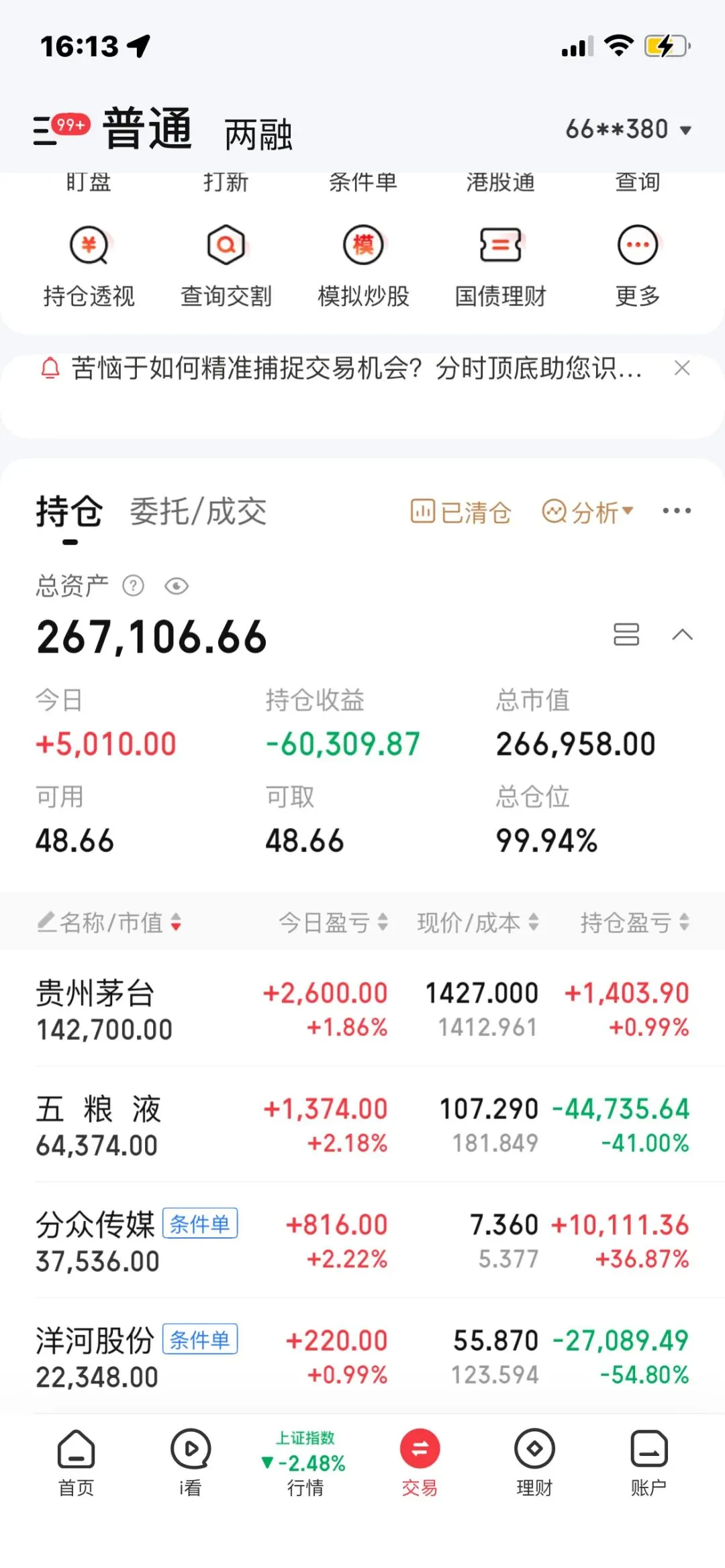Open the 贵州茅台 holding row
Image resolution: width=725 pixels, height=1568 pixels.
pos(362,1010)
